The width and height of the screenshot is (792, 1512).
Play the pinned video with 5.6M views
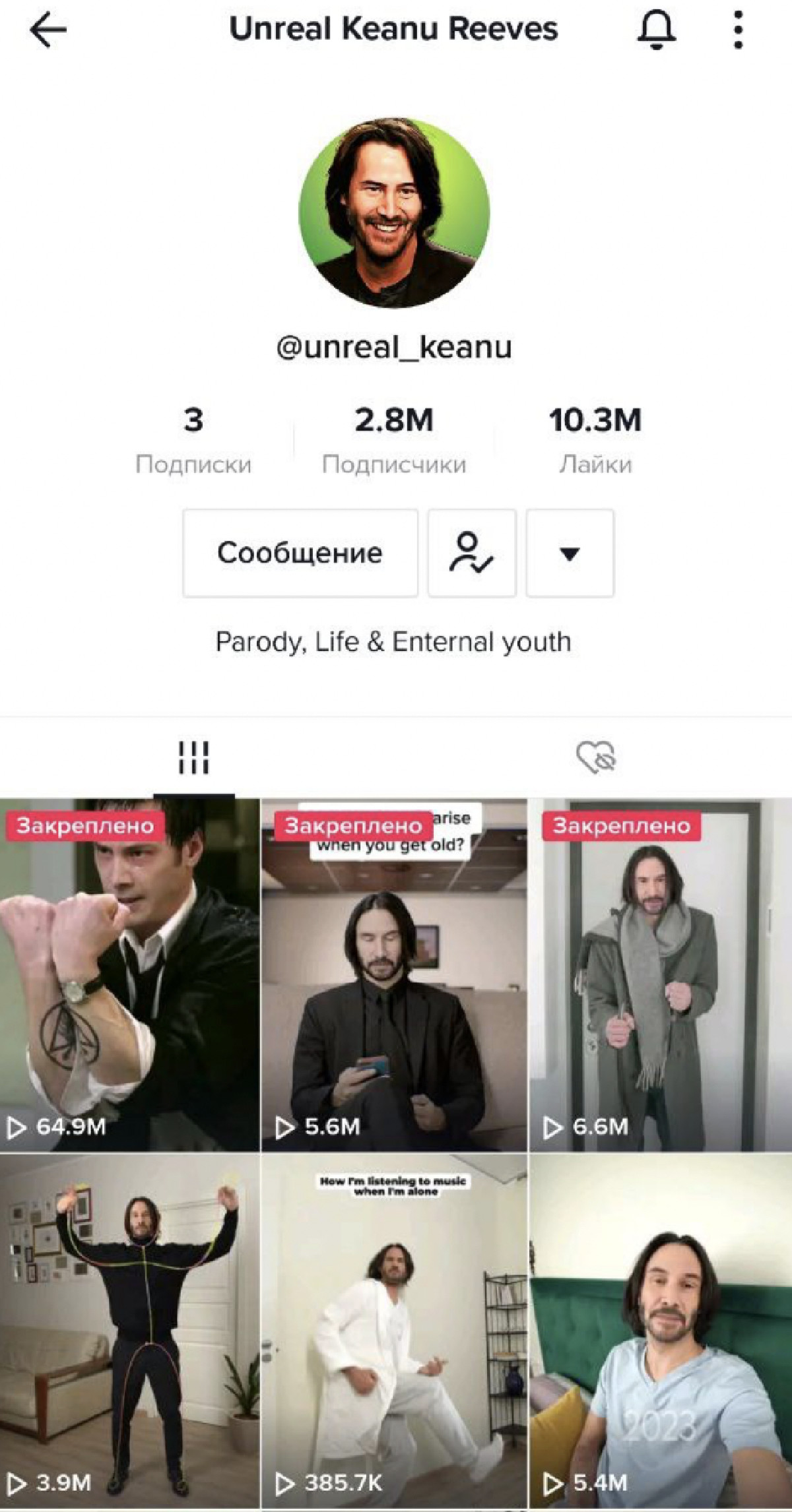394,976
